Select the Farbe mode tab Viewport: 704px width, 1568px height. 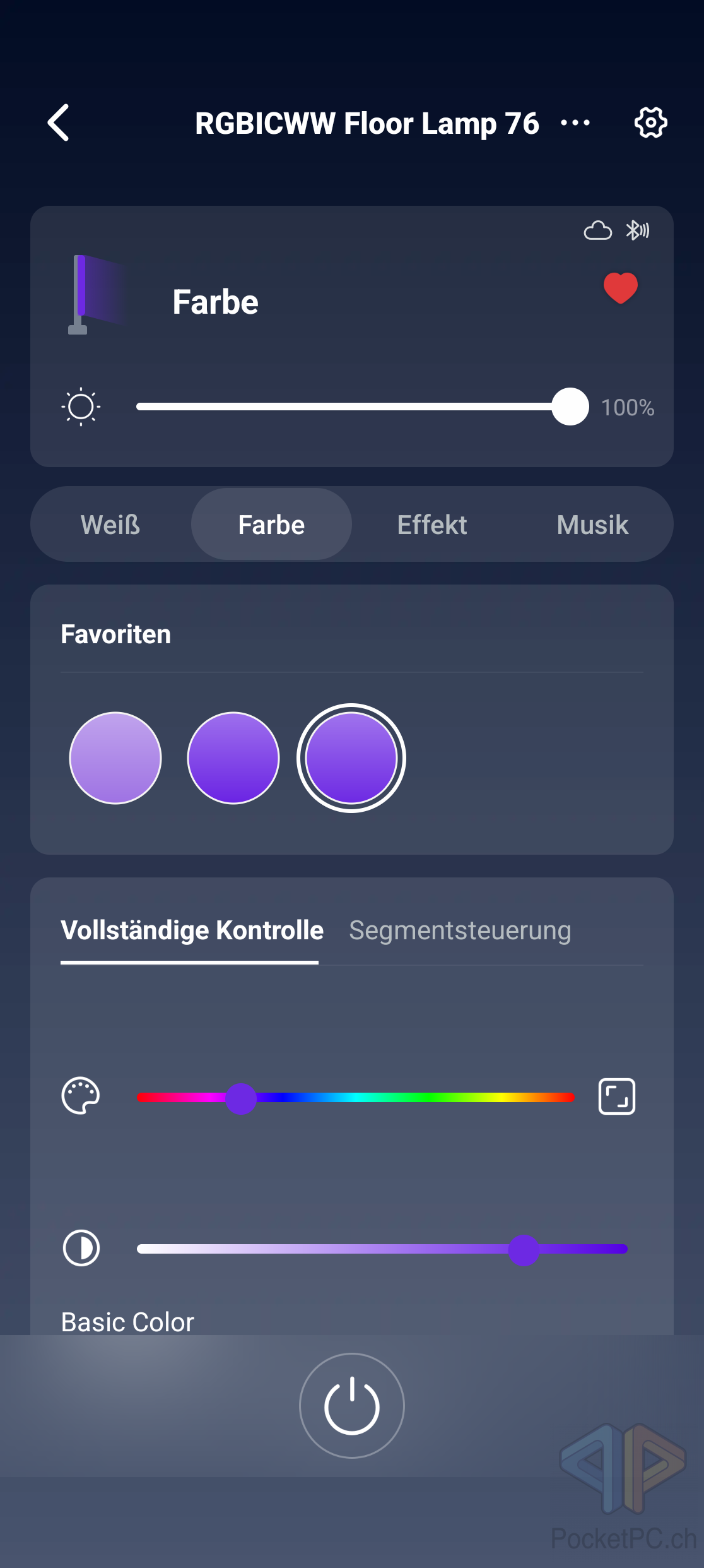tap(271, 525)
